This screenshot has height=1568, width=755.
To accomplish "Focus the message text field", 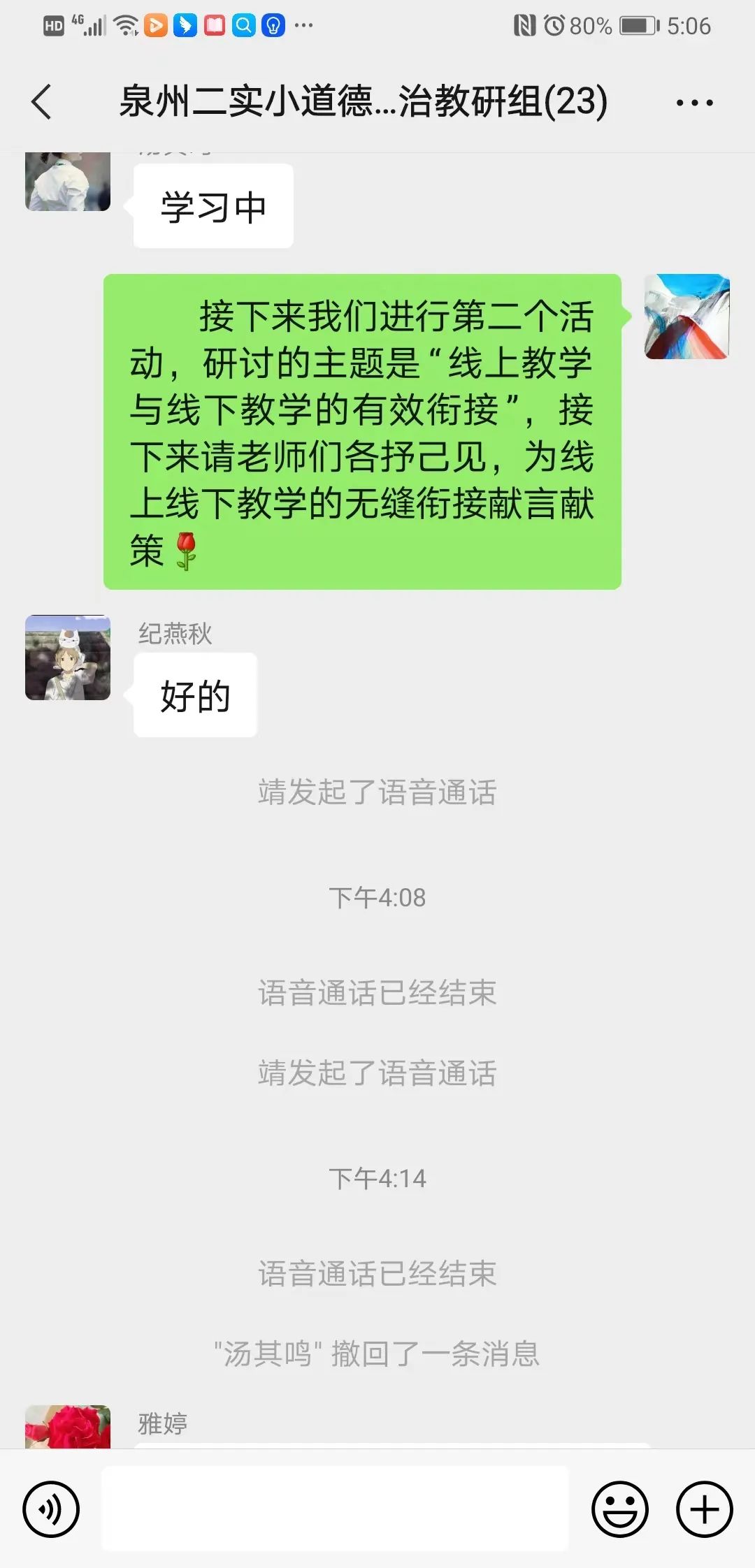I will pyautogui.click(x=336, y=1509).
